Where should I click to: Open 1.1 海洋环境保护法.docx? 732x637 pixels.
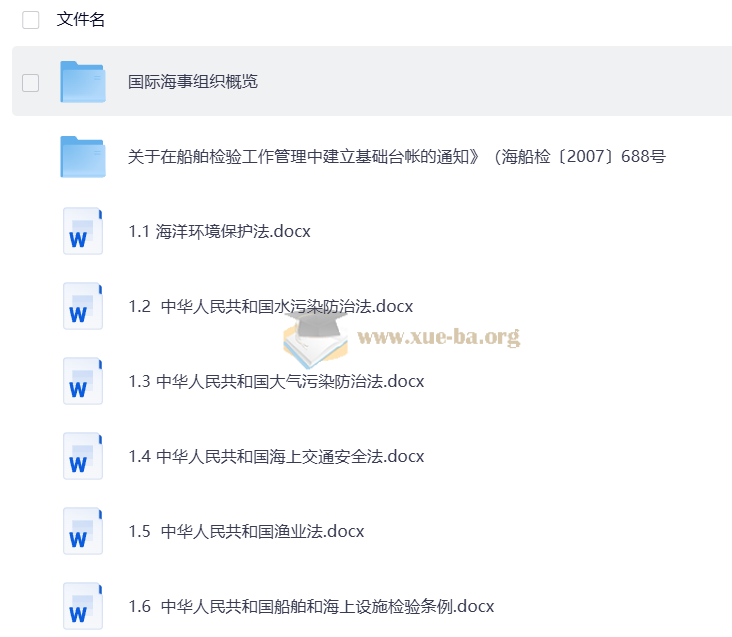(219, 232)
